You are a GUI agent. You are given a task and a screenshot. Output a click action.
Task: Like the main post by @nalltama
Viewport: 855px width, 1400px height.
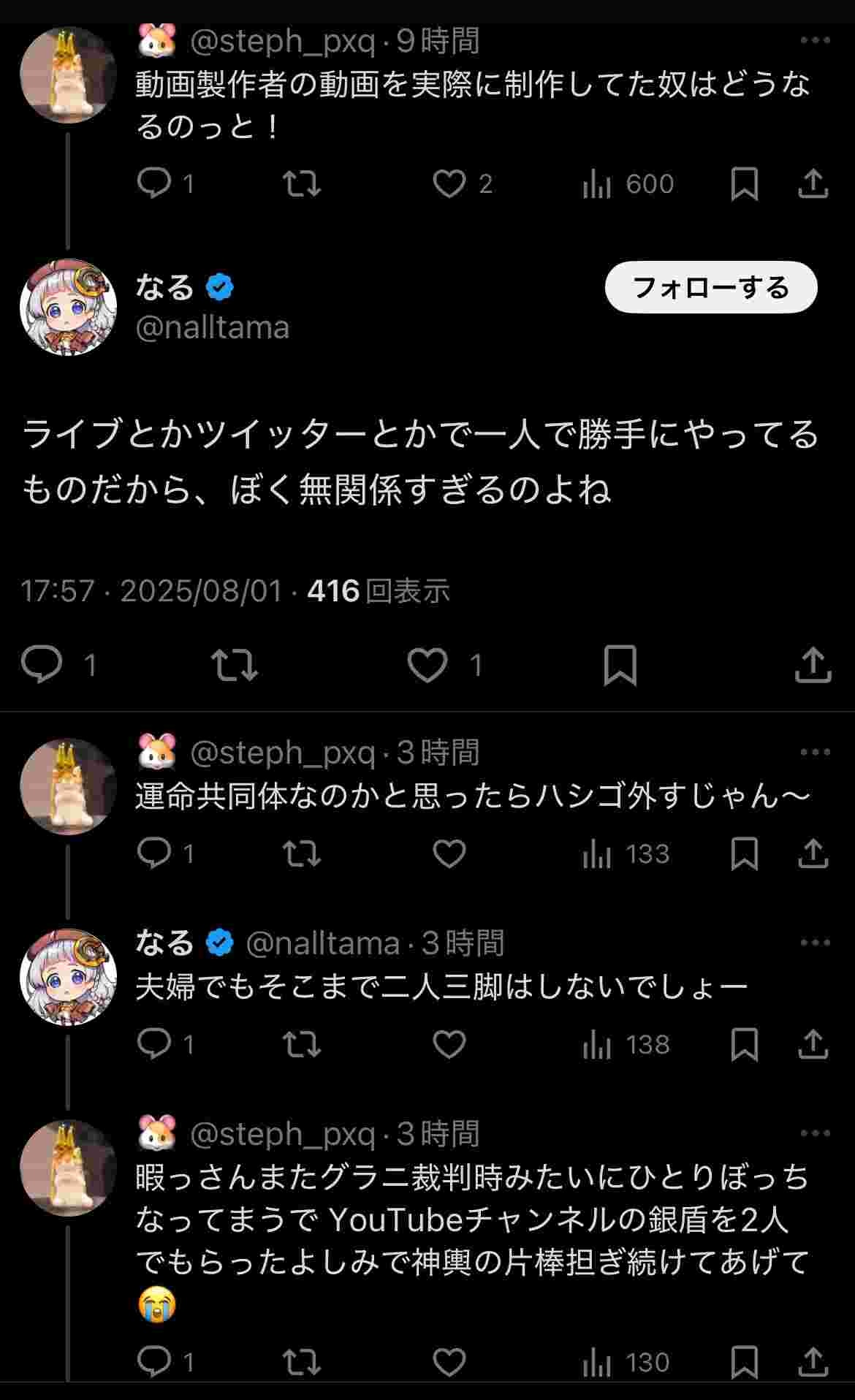427,665
